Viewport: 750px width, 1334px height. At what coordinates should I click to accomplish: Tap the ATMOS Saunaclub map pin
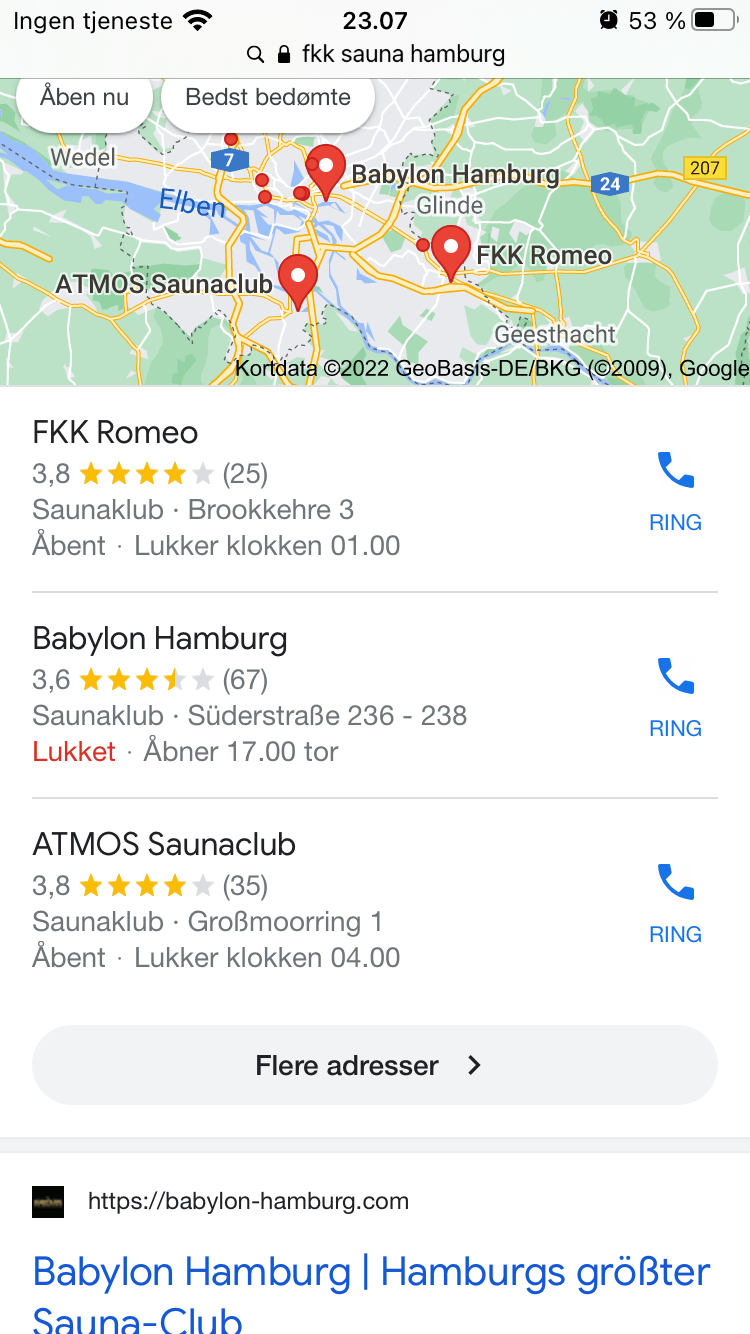297,280
